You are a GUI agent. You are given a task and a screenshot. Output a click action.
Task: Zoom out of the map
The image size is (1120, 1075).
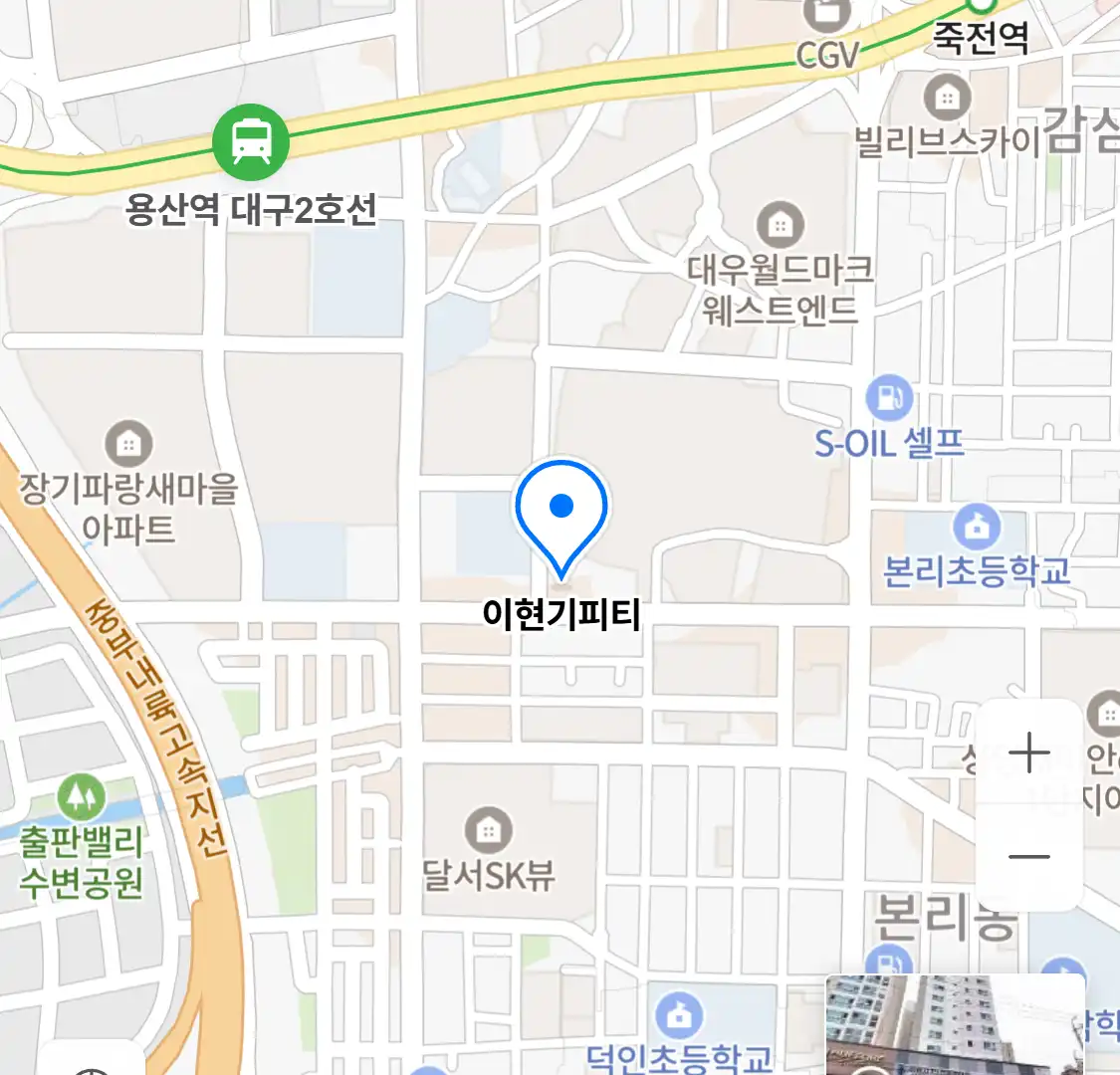(x=1028, y=856)
